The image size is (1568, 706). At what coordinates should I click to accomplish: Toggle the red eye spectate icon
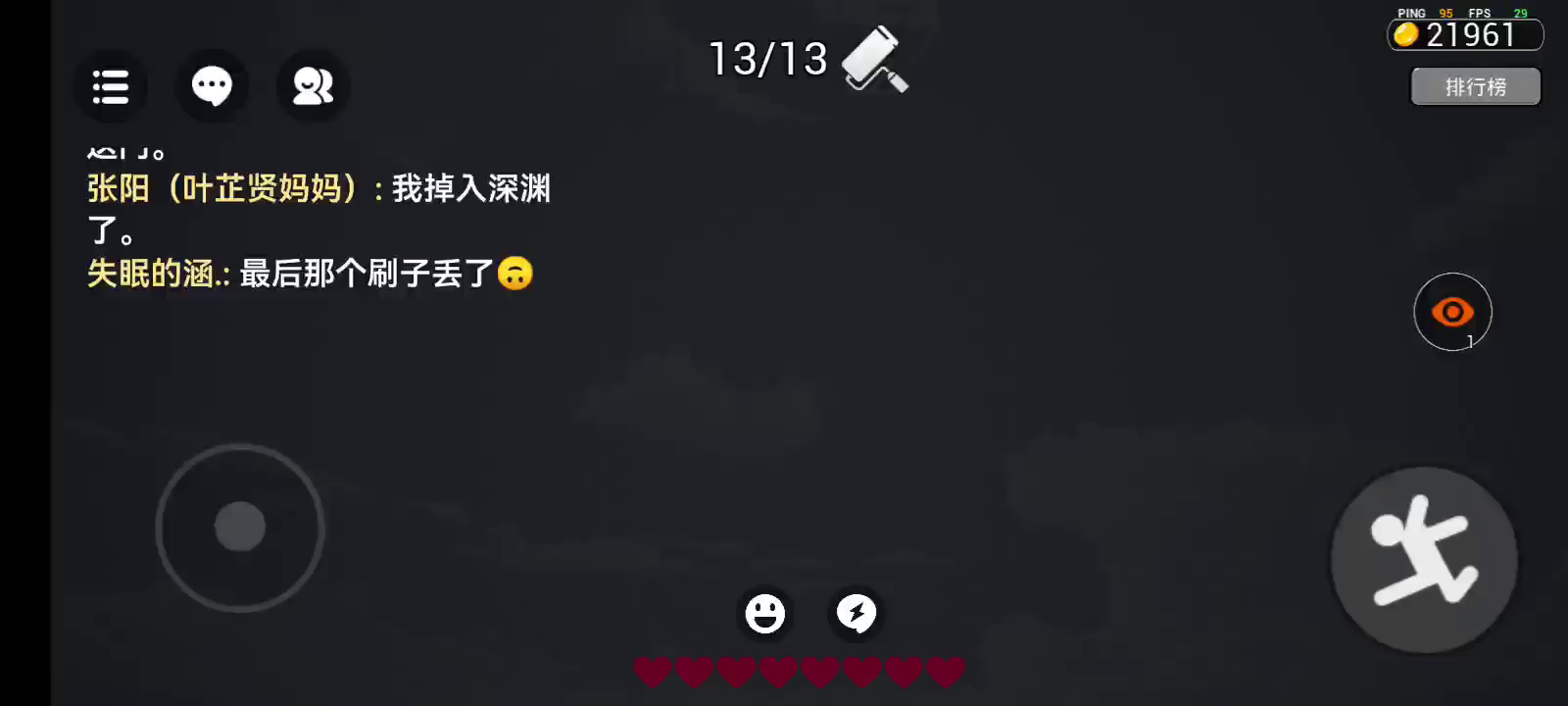[1452, 312]
